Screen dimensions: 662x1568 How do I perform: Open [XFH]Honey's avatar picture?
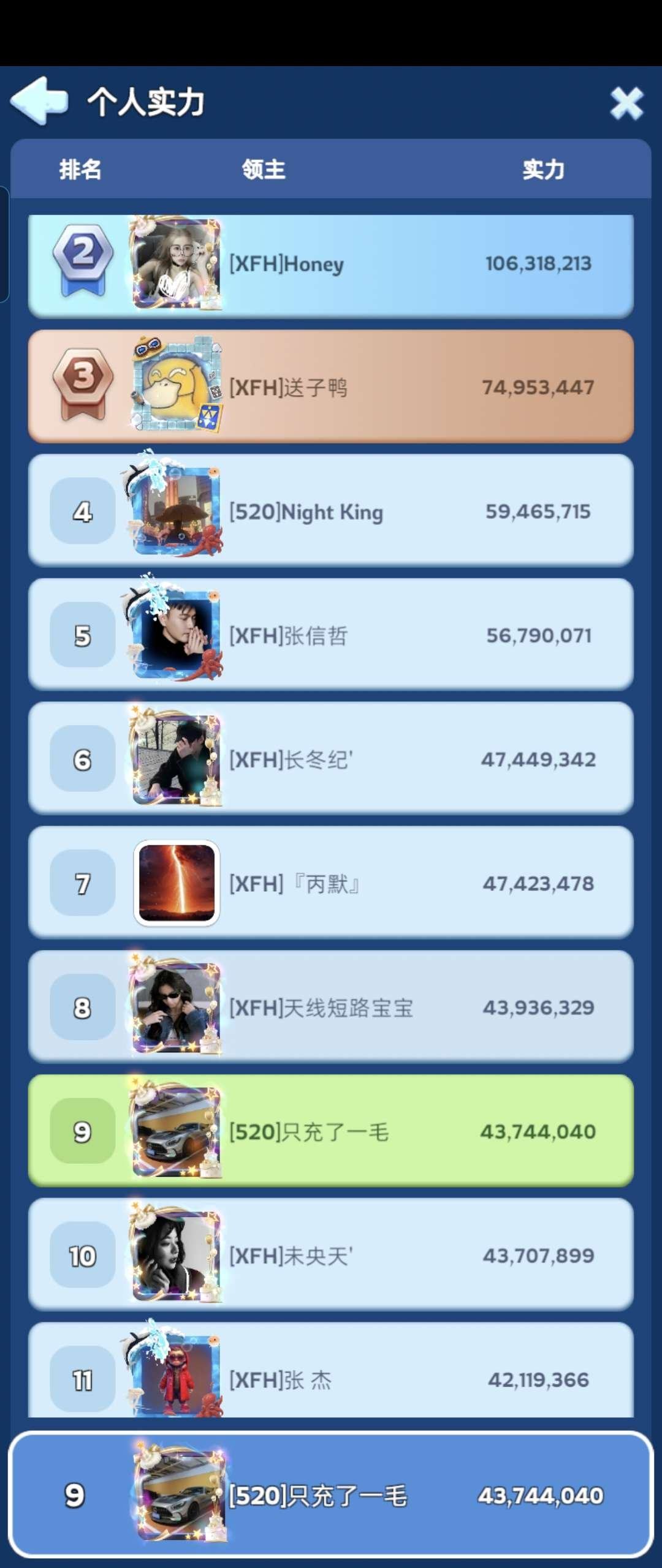[175, 265]
